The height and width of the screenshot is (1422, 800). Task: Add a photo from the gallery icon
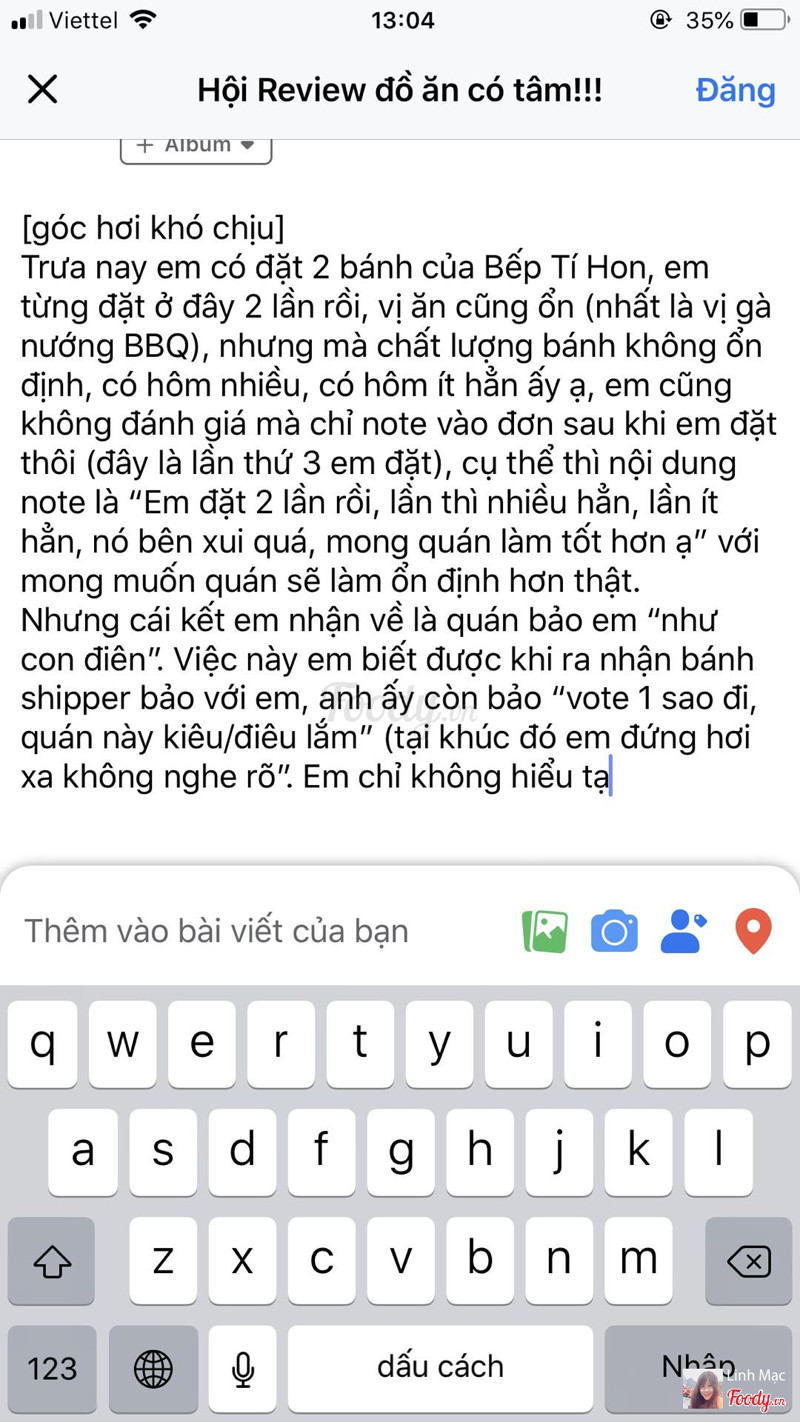[545, 931]
